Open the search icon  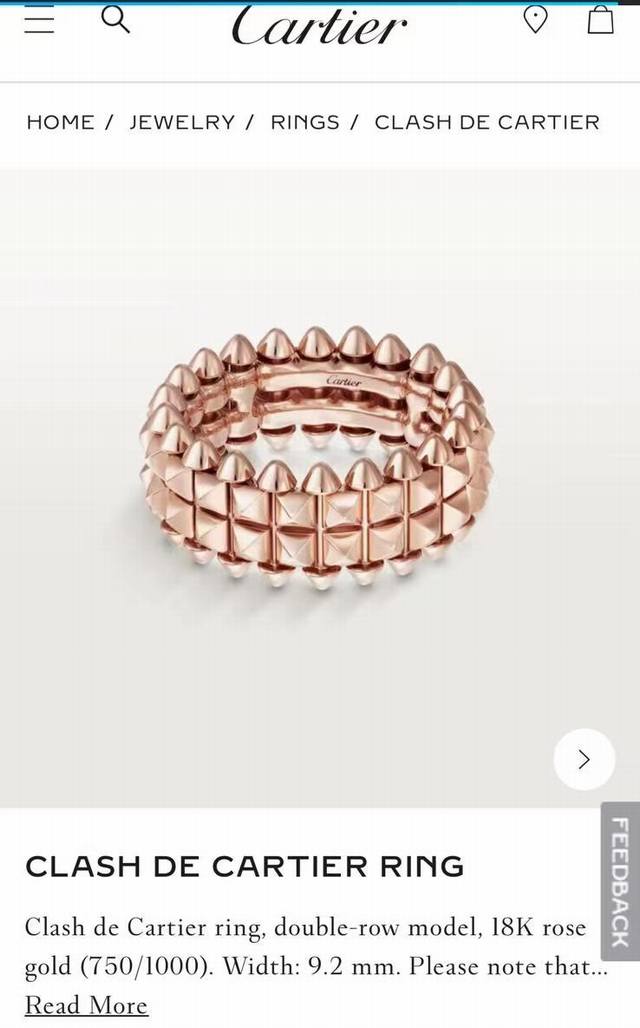tap(117, 18)
